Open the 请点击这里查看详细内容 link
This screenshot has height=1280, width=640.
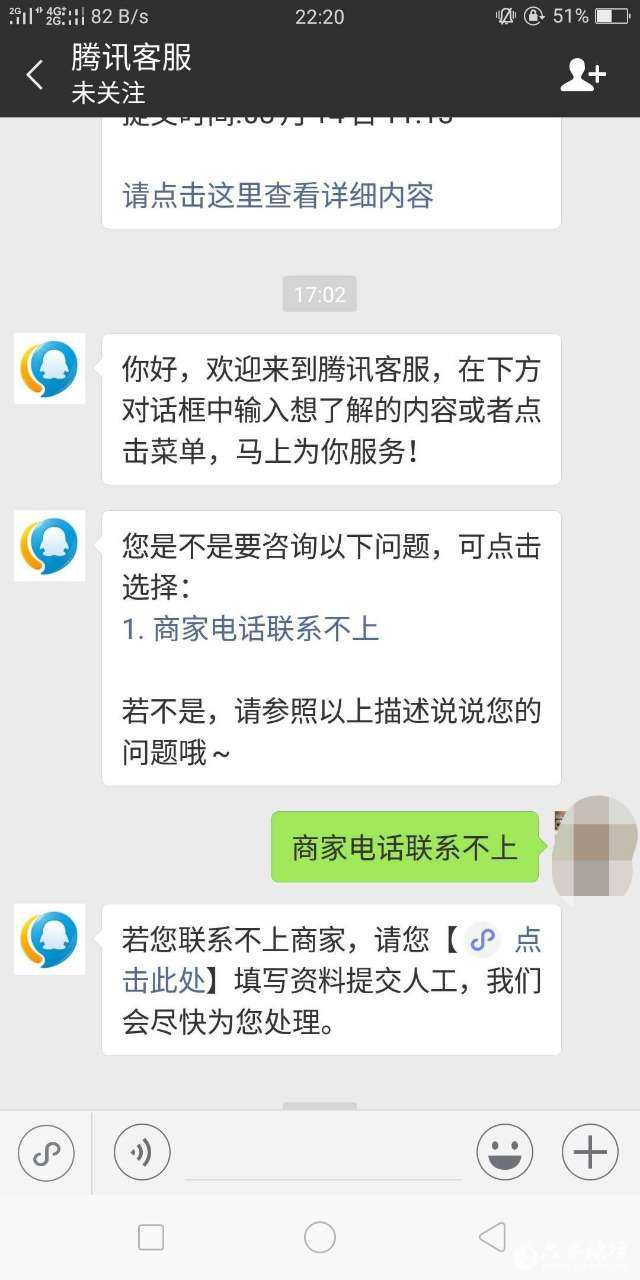click(x=278, y=195)
